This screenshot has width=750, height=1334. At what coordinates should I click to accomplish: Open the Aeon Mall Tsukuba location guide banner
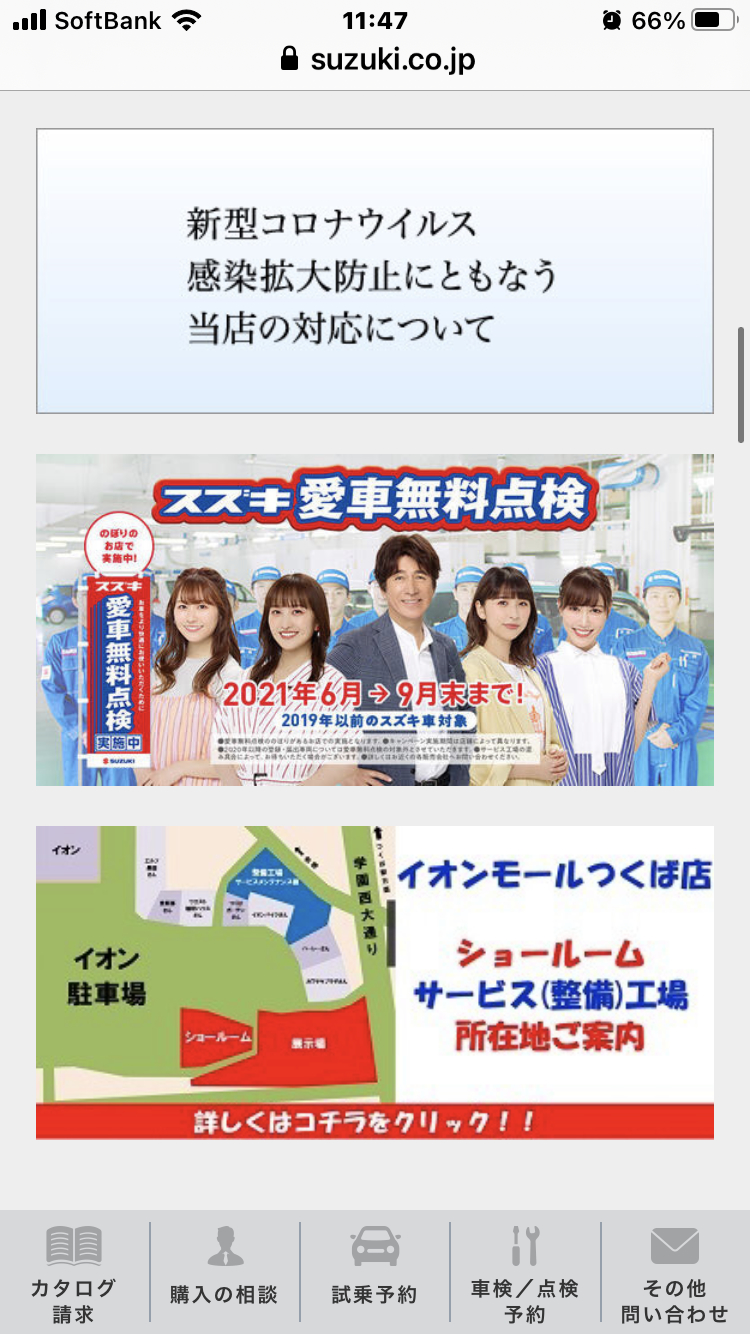[375, 982]
